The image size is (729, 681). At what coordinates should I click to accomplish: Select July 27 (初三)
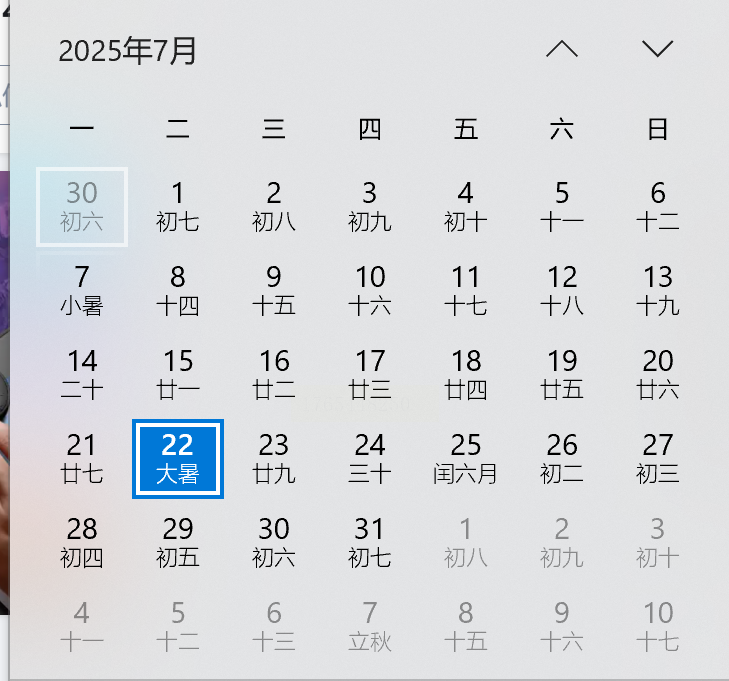point(658,459)
